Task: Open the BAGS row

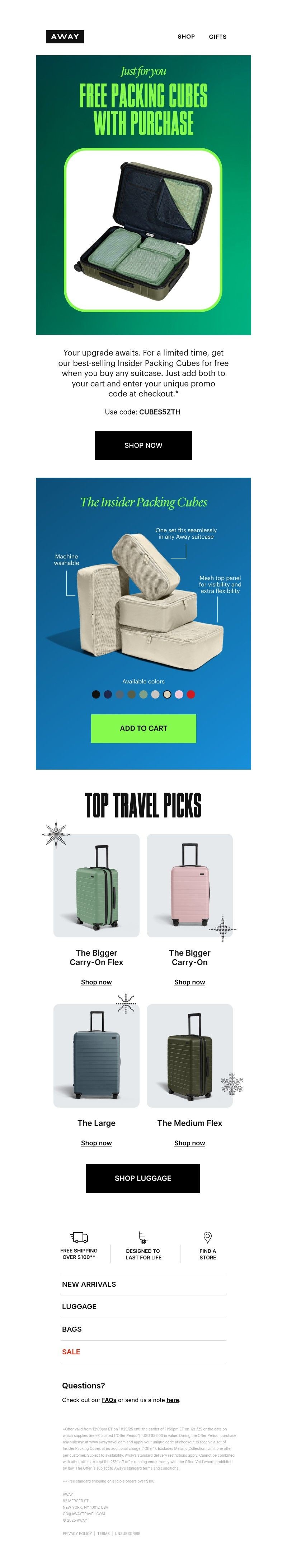Action: click(x=72, y=1329)
